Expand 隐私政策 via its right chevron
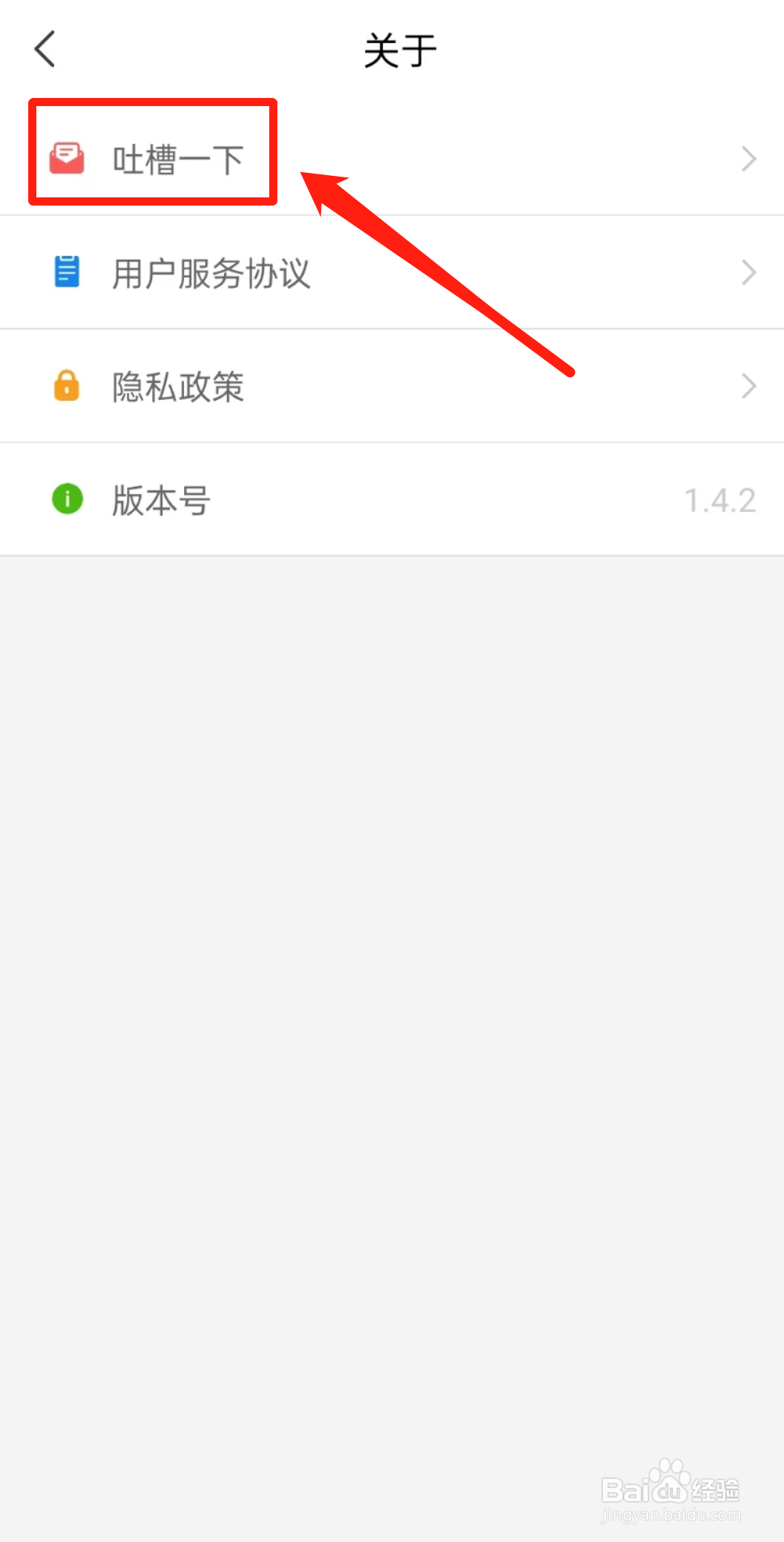This screenshot has height=1542, width=784. click(x=748, y=385)
